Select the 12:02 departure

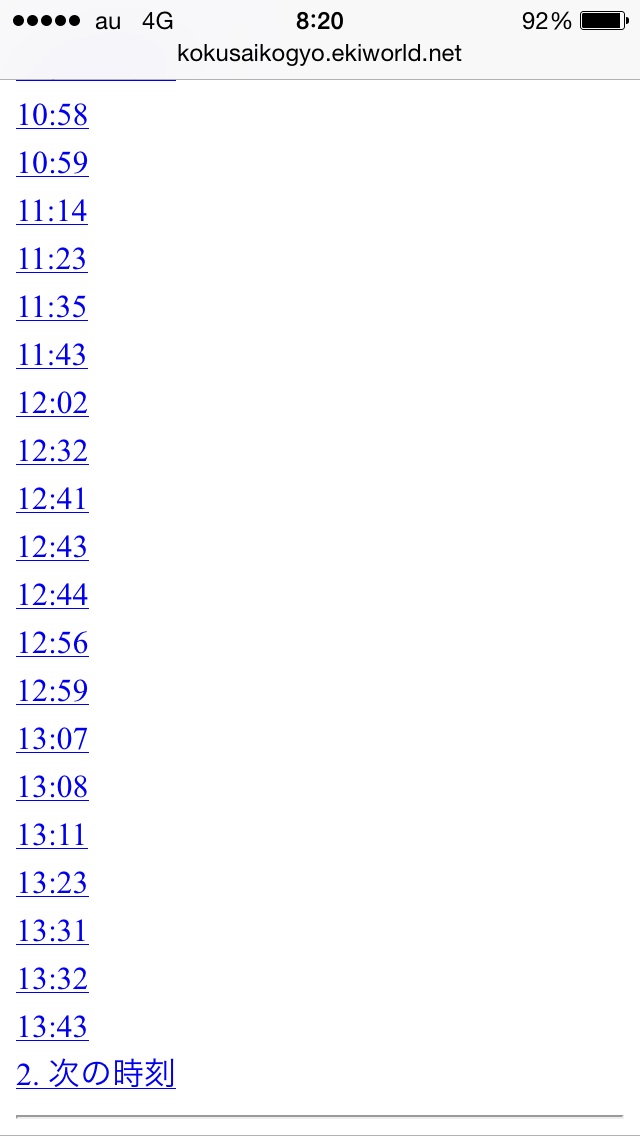coord(52,404)
